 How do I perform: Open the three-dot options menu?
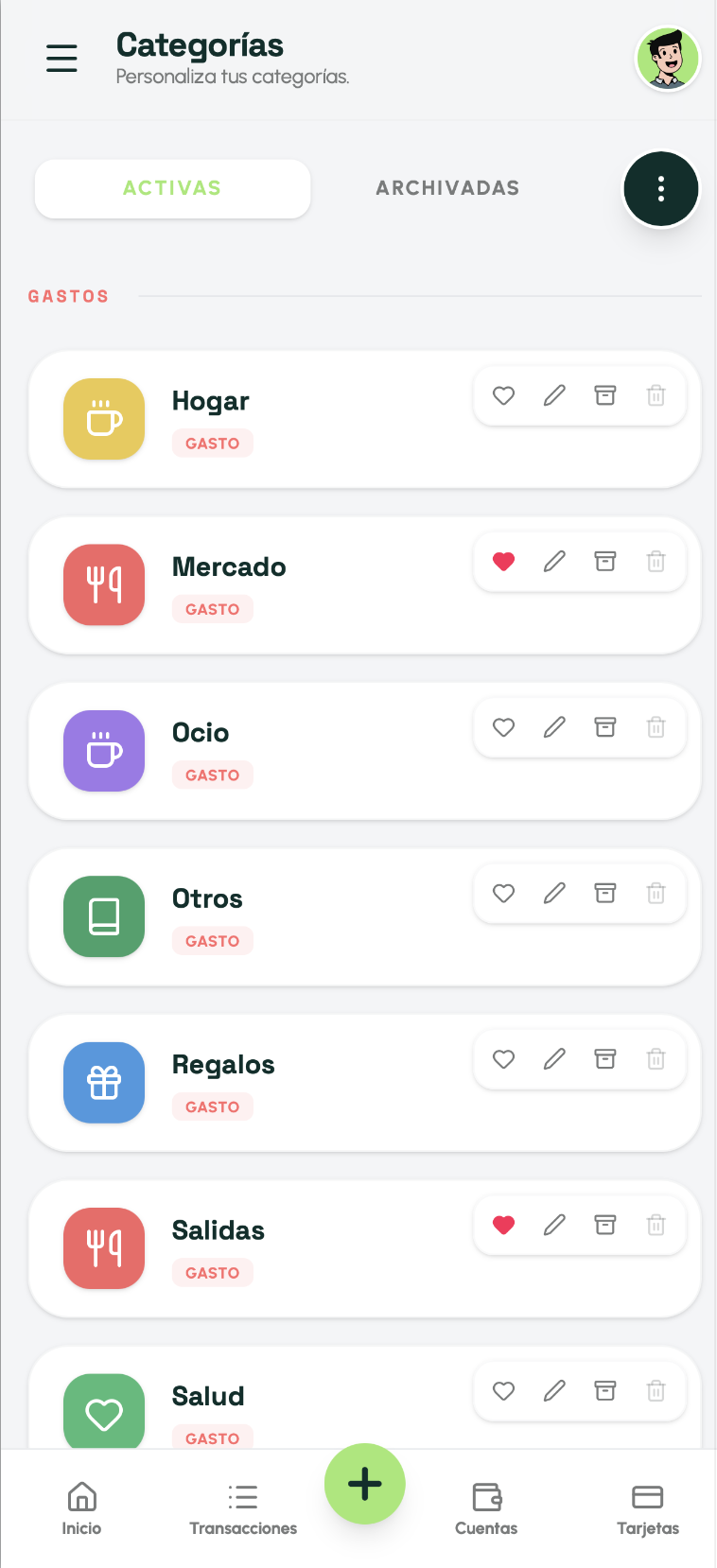tap(660, 188)
